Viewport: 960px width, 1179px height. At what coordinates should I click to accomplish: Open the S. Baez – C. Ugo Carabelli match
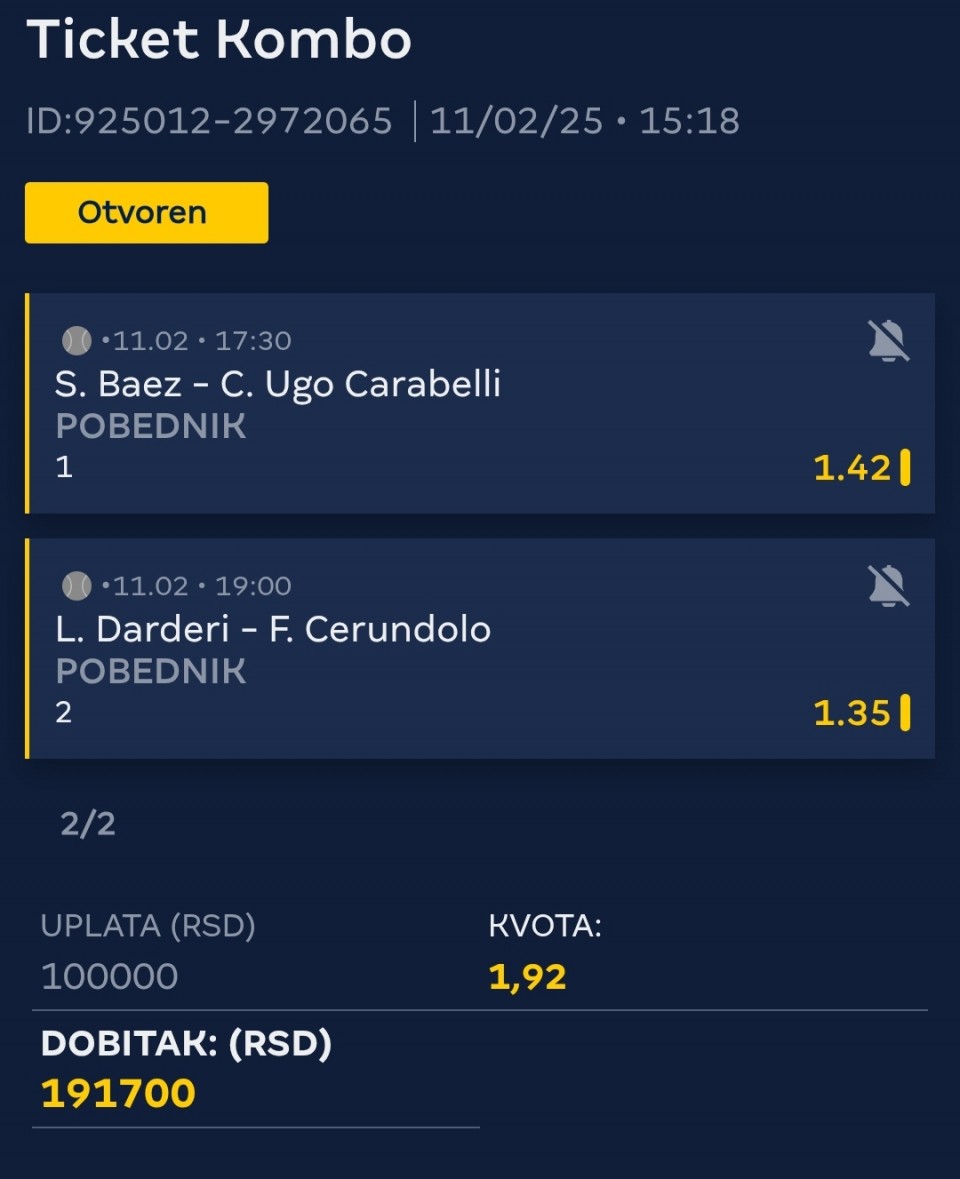278,384
